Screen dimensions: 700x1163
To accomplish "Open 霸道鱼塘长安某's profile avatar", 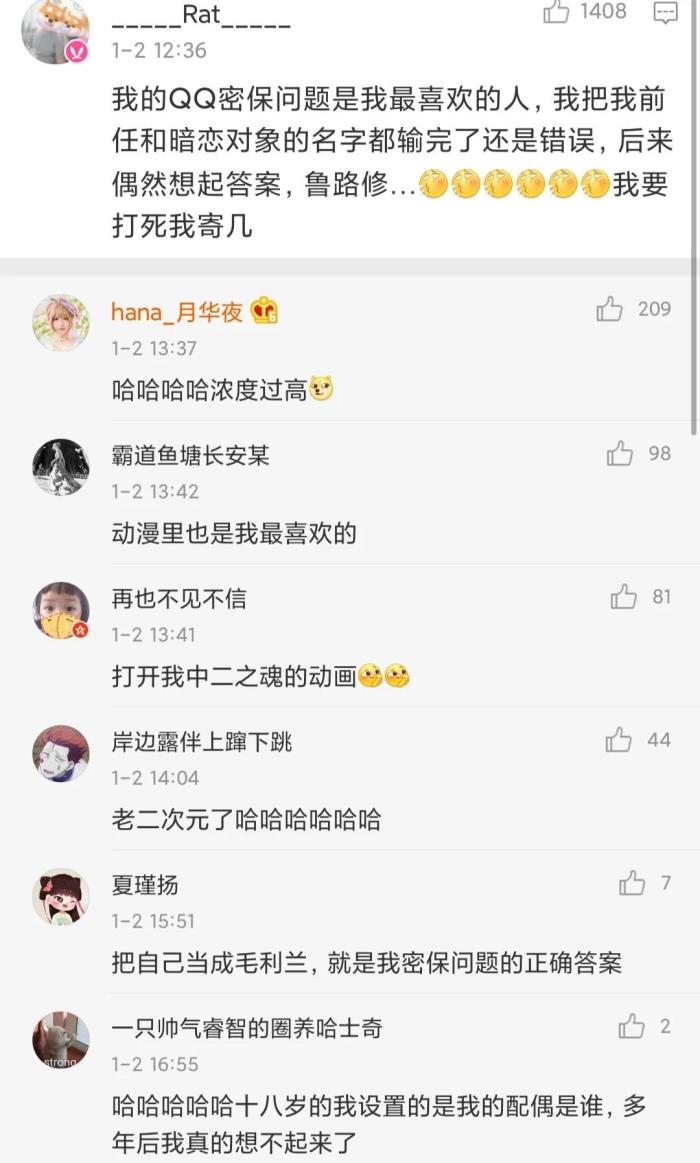I will coord(61,466).
